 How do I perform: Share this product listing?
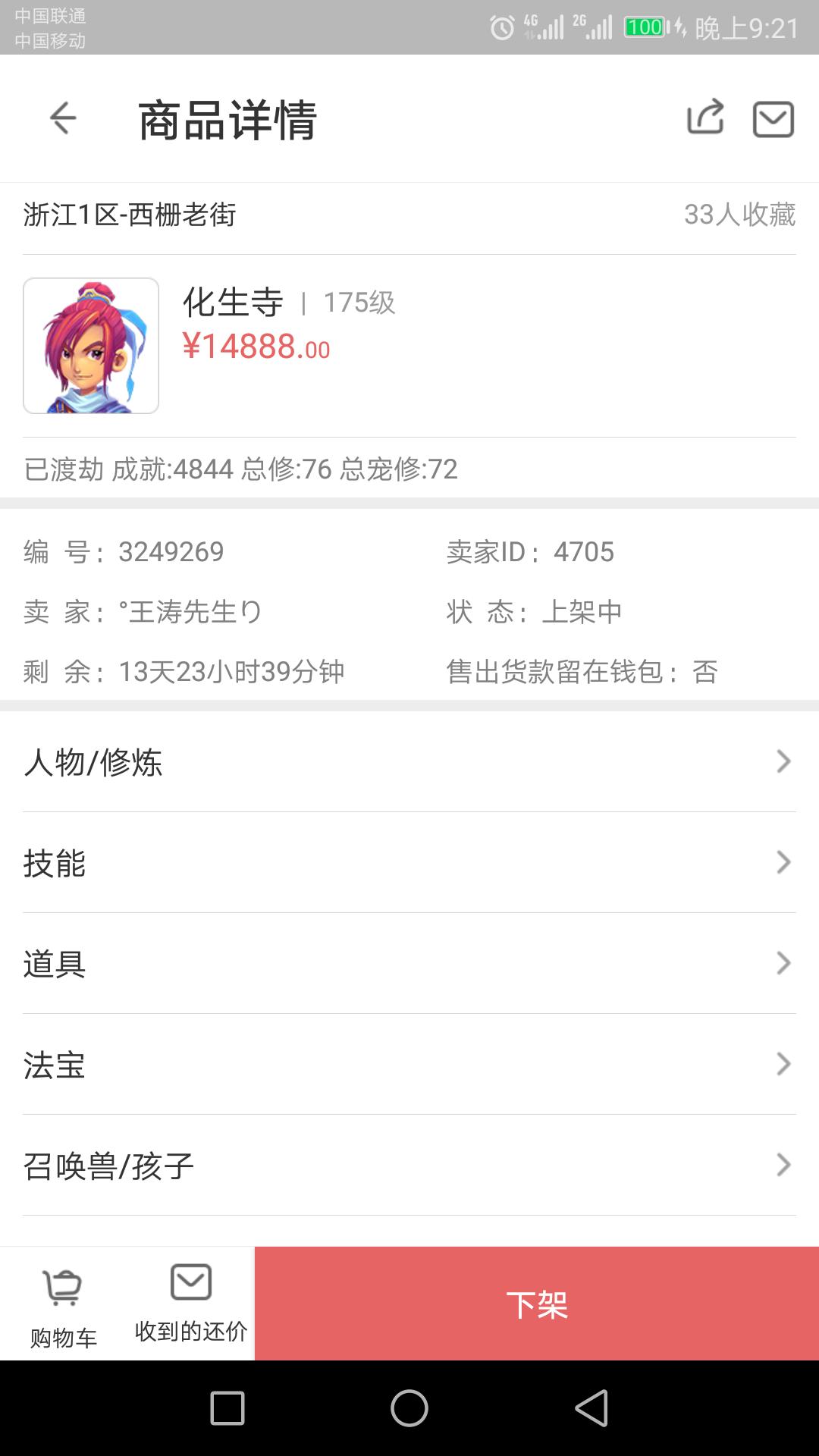[x=705, y=118]
